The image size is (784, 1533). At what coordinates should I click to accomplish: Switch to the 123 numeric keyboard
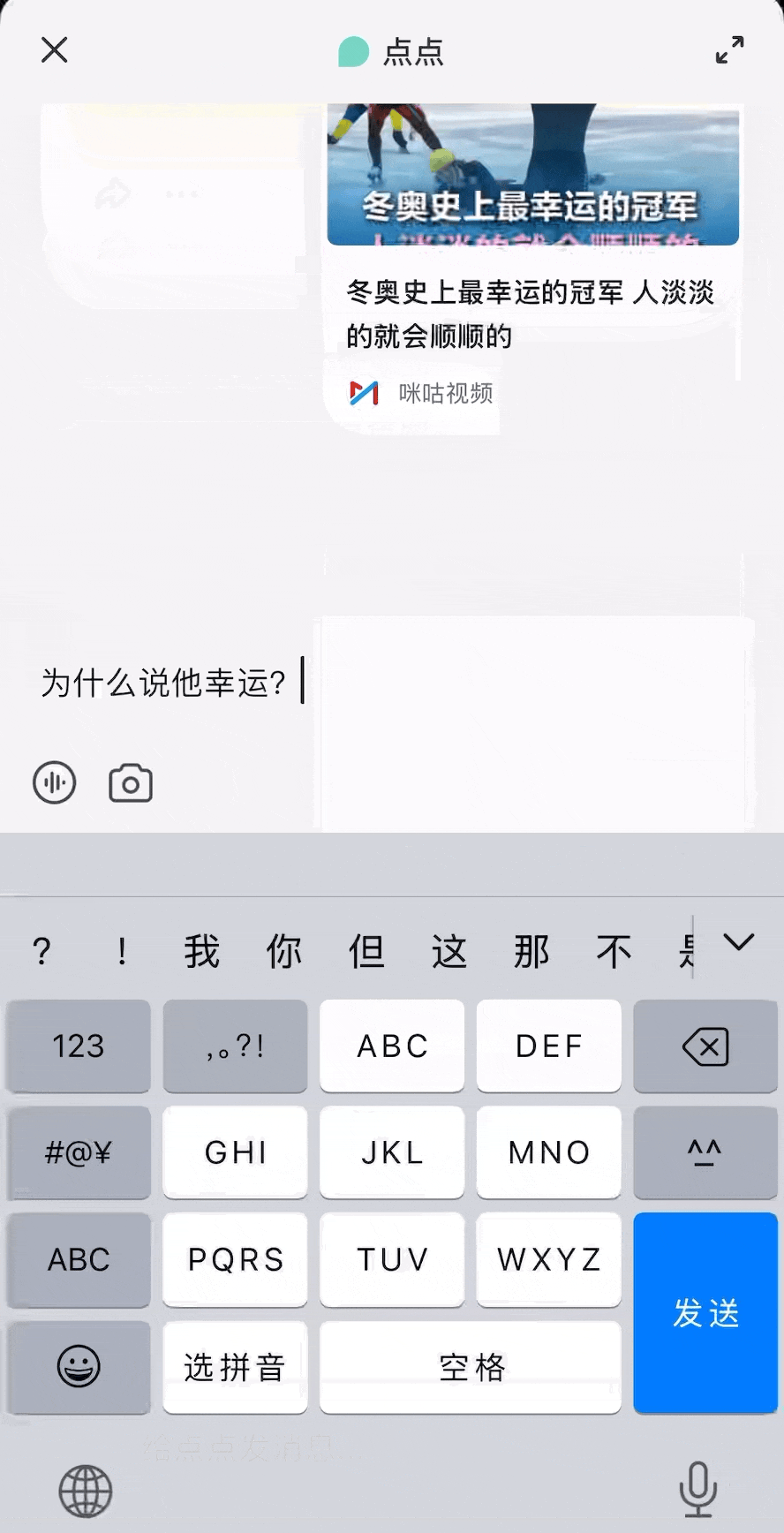click(x=79, y=1046)
